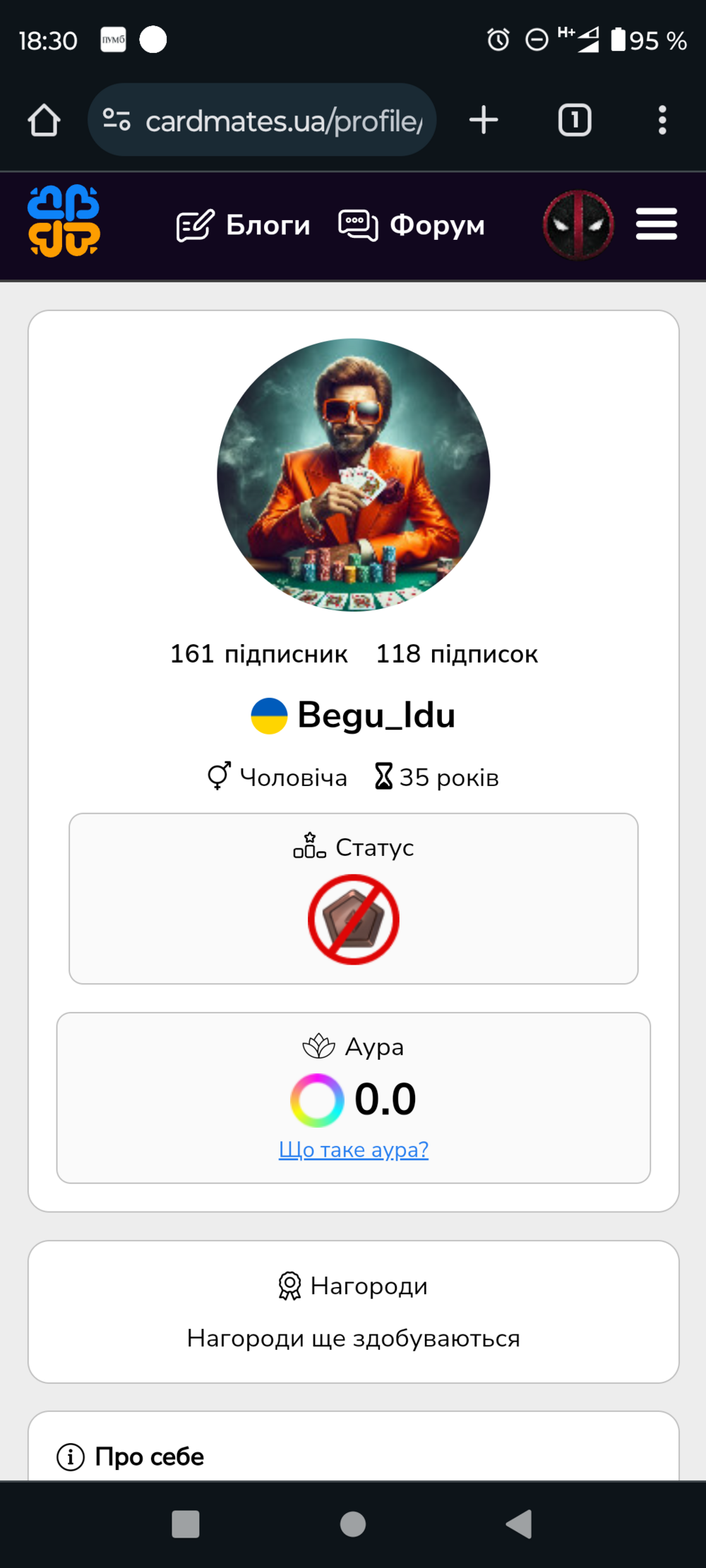The image size is (706, 1568).
Task: Go to the Блоги section
Action: point(244,226)
